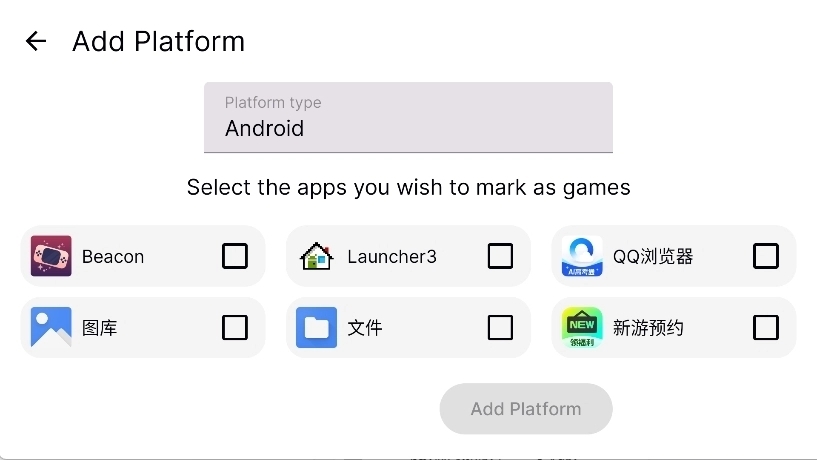The height and width of the screenshot is (460, 817).
Task: Go back from Add Platform
Action: [x=36, y=41]
